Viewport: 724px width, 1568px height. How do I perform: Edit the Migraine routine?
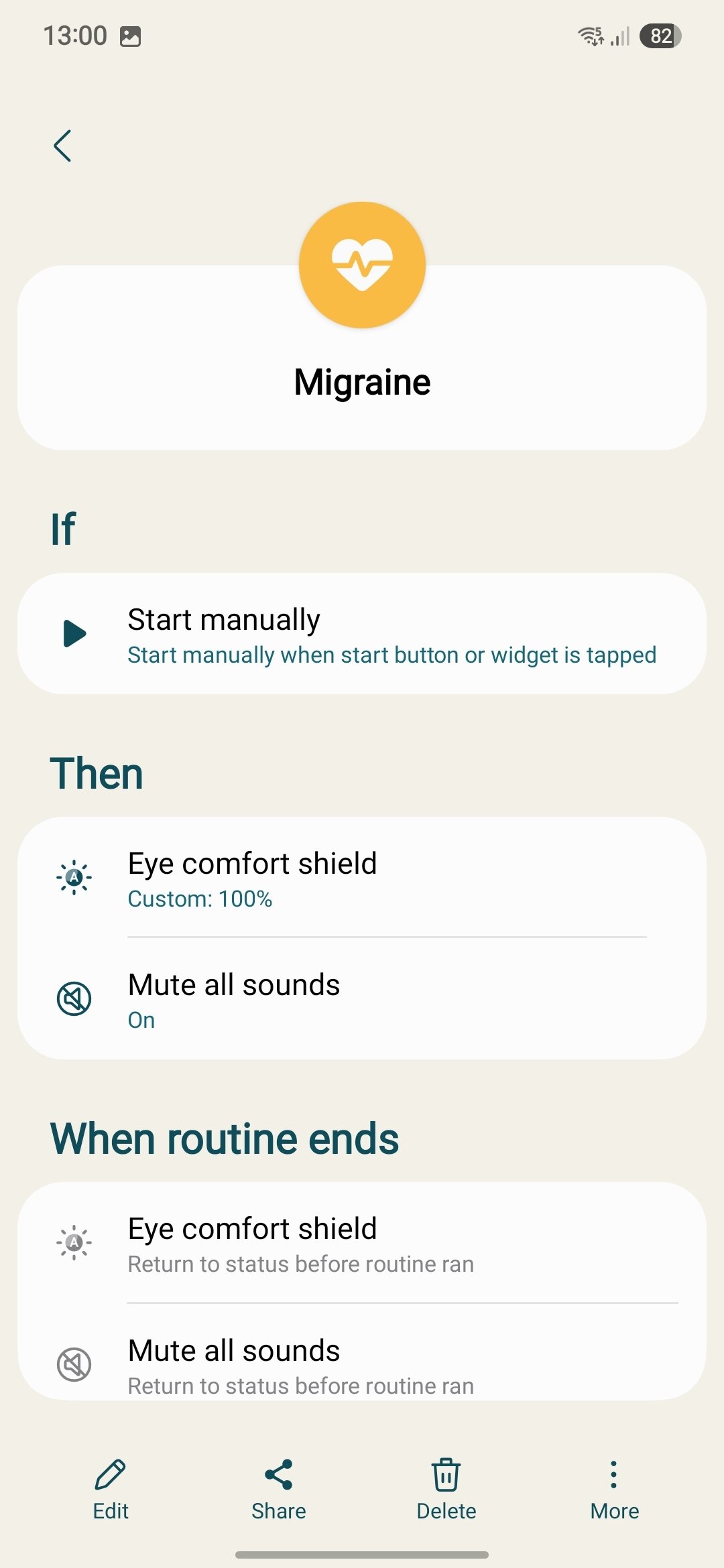click(111, 1489)
